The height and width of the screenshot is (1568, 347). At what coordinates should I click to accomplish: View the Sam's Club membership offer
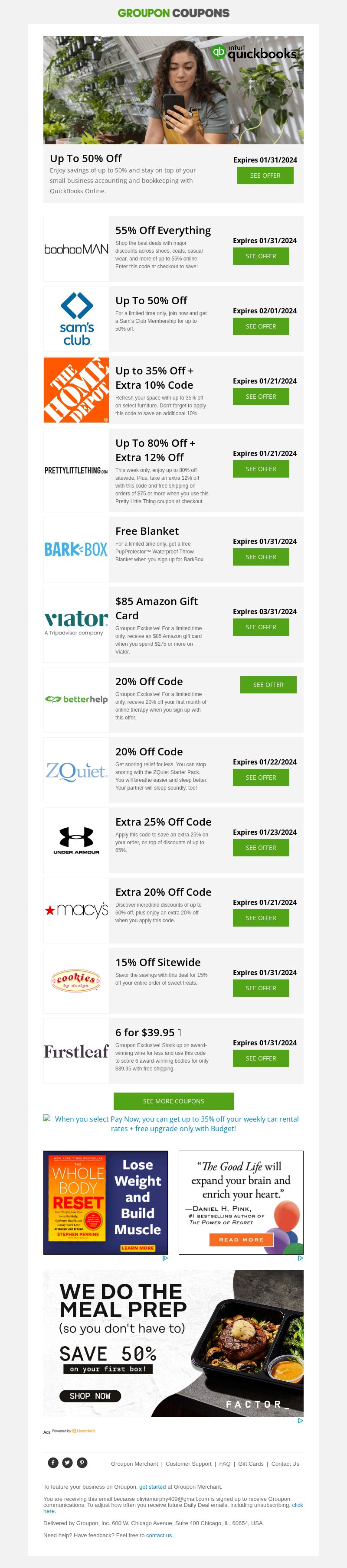point(261,326)
